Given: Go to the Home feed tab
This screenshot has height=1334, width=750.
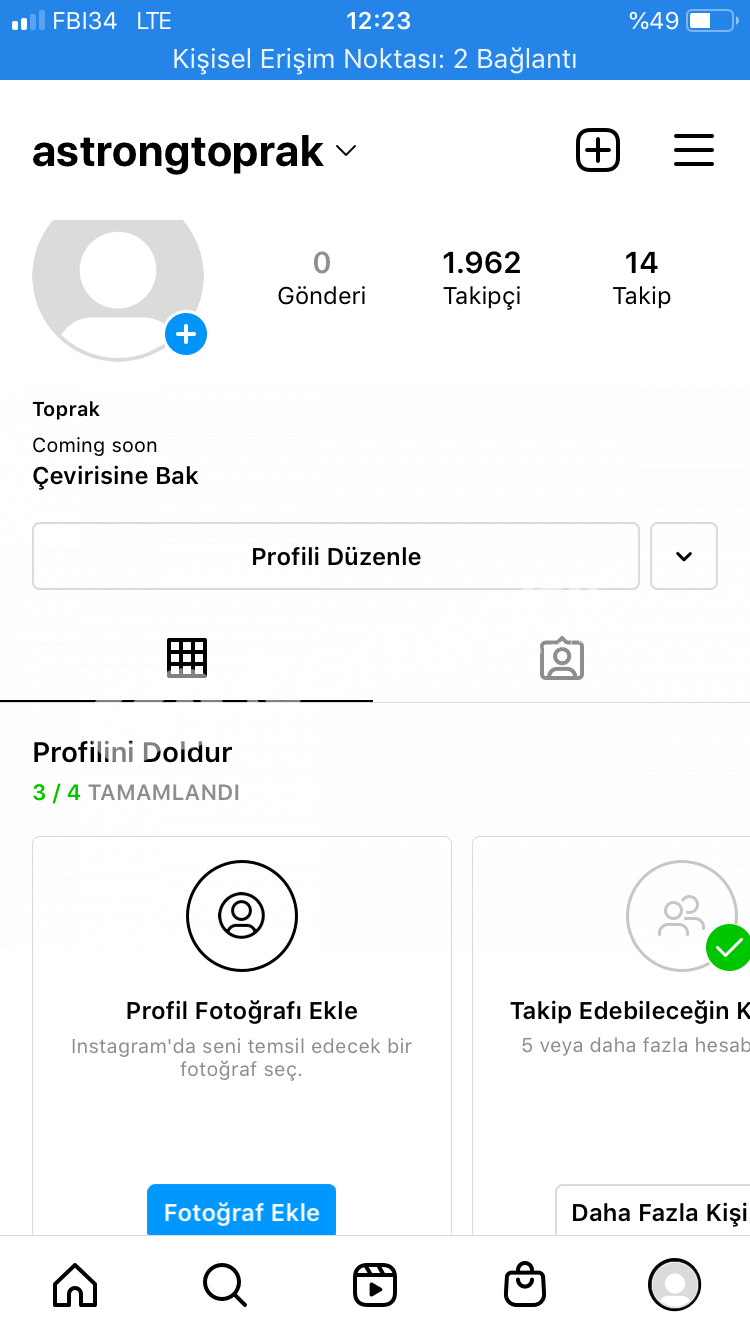Looking at the screenshot, I should point(75,1285).
